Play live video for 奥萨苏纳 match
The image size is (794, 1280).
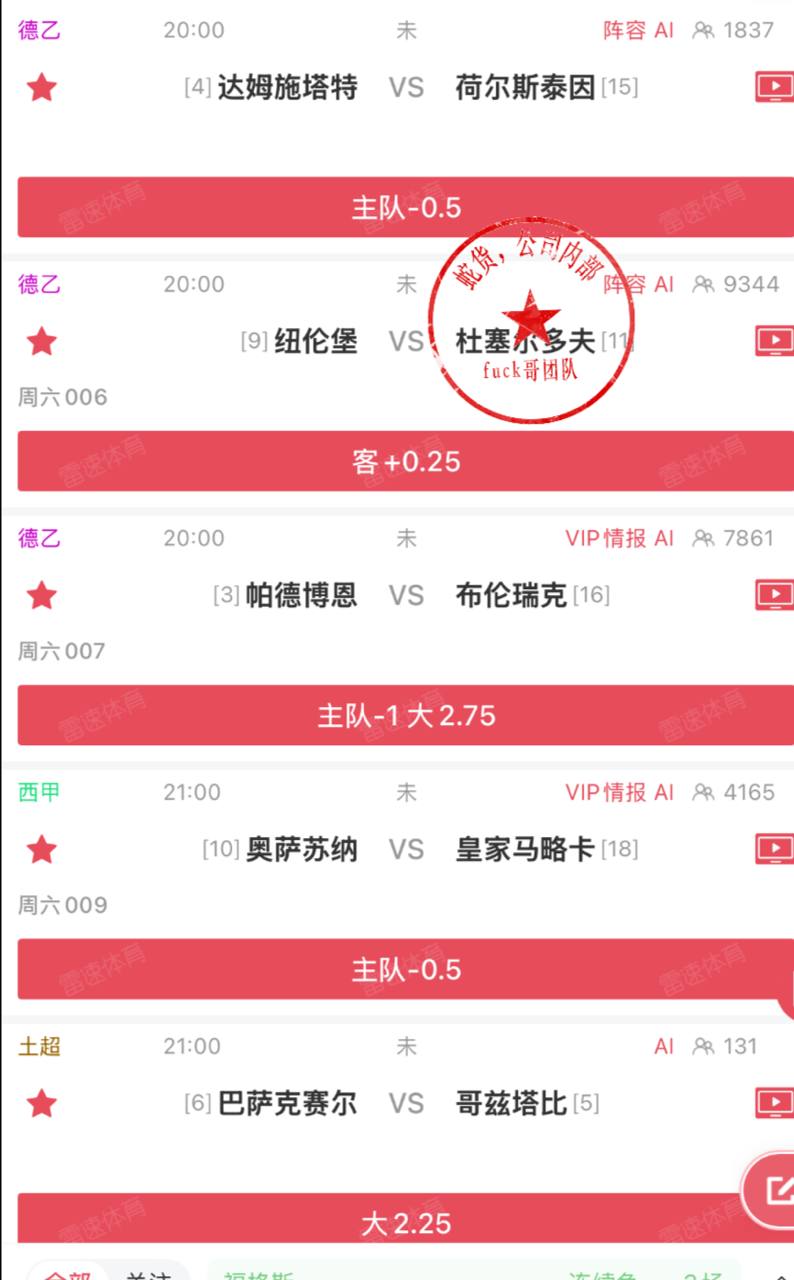click(x=773, y=850)
